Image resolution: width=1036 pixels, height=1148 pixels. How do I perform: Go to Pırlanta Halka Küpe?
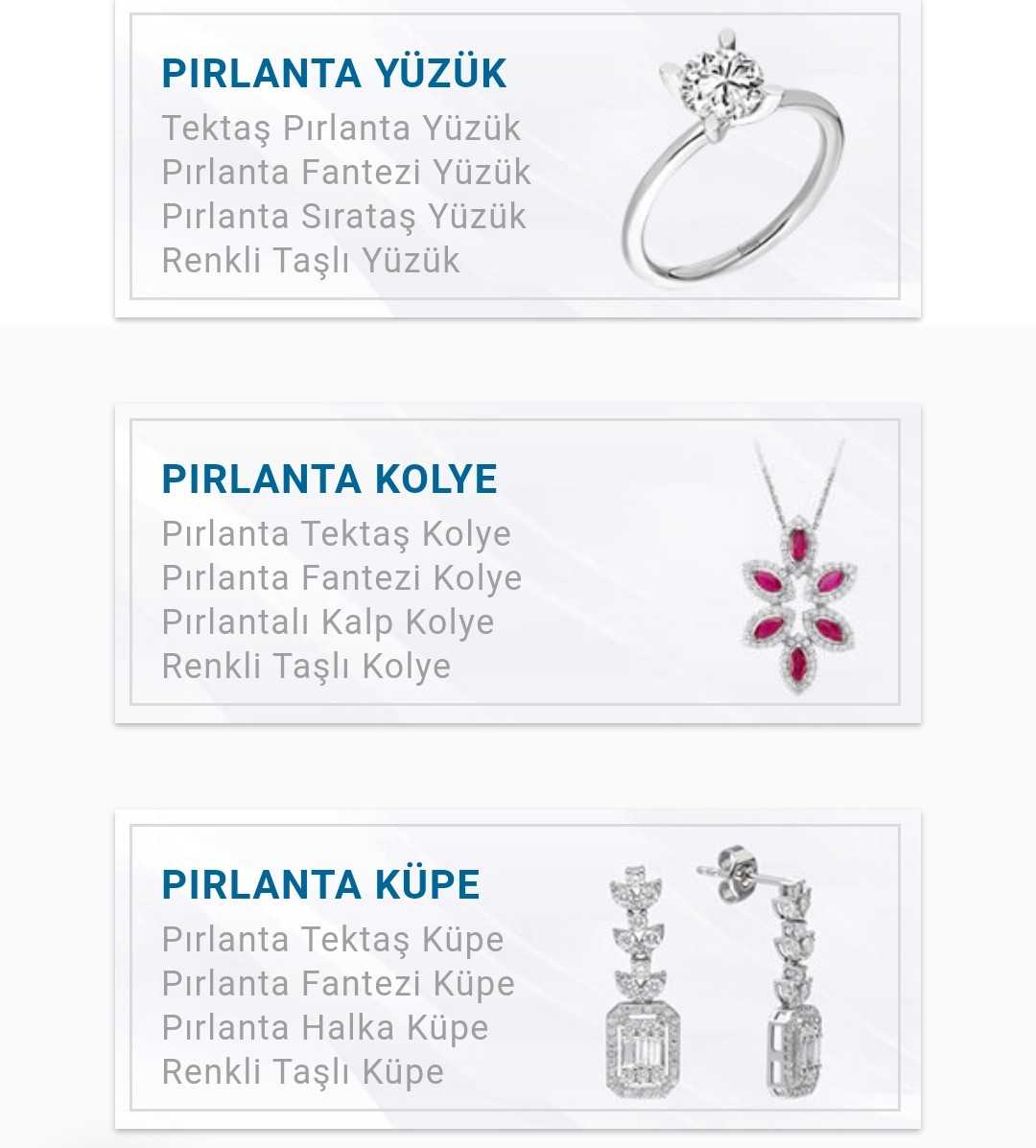324,1027
